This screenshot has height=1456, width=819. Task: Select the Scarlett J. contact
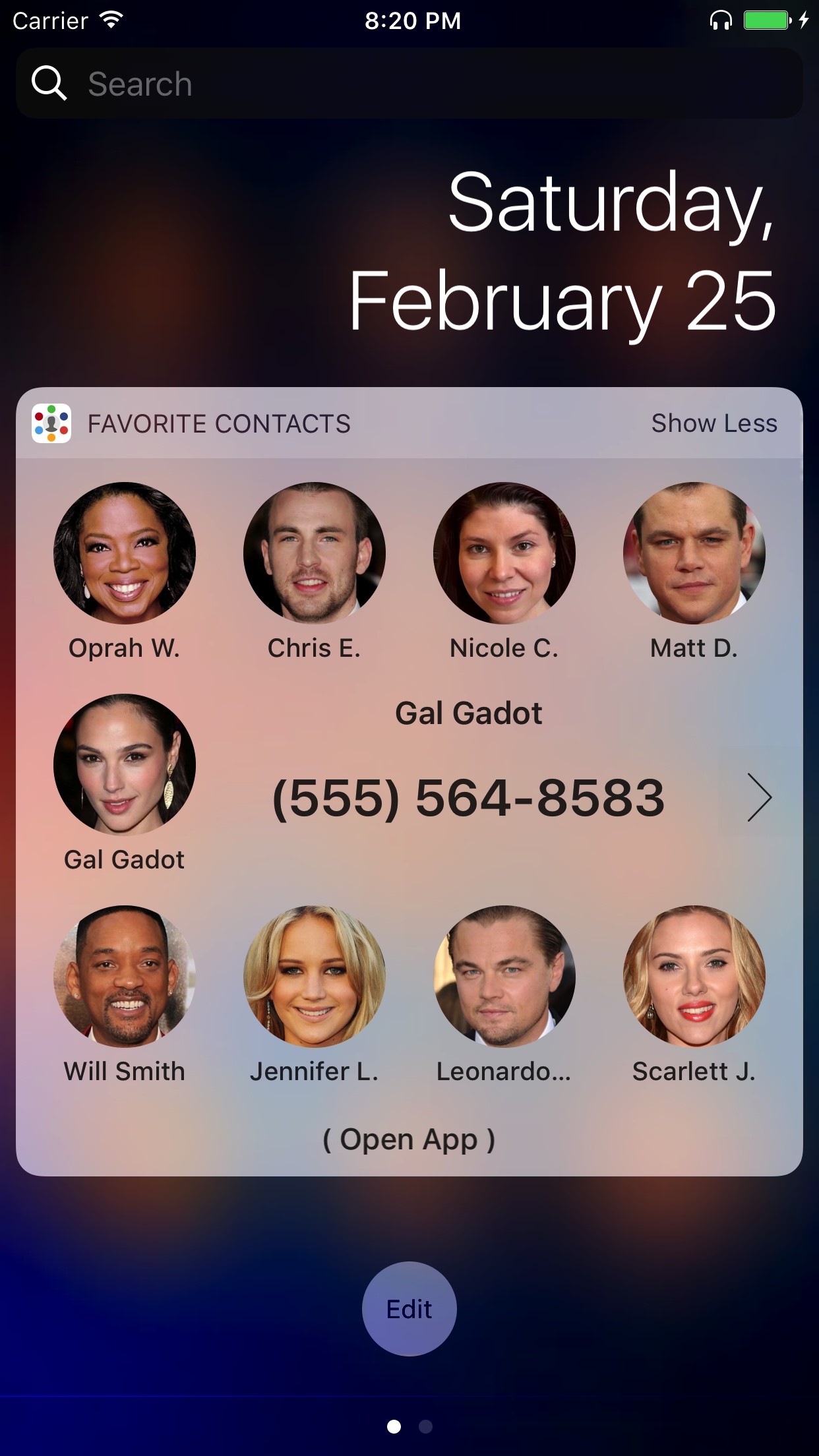694,995
